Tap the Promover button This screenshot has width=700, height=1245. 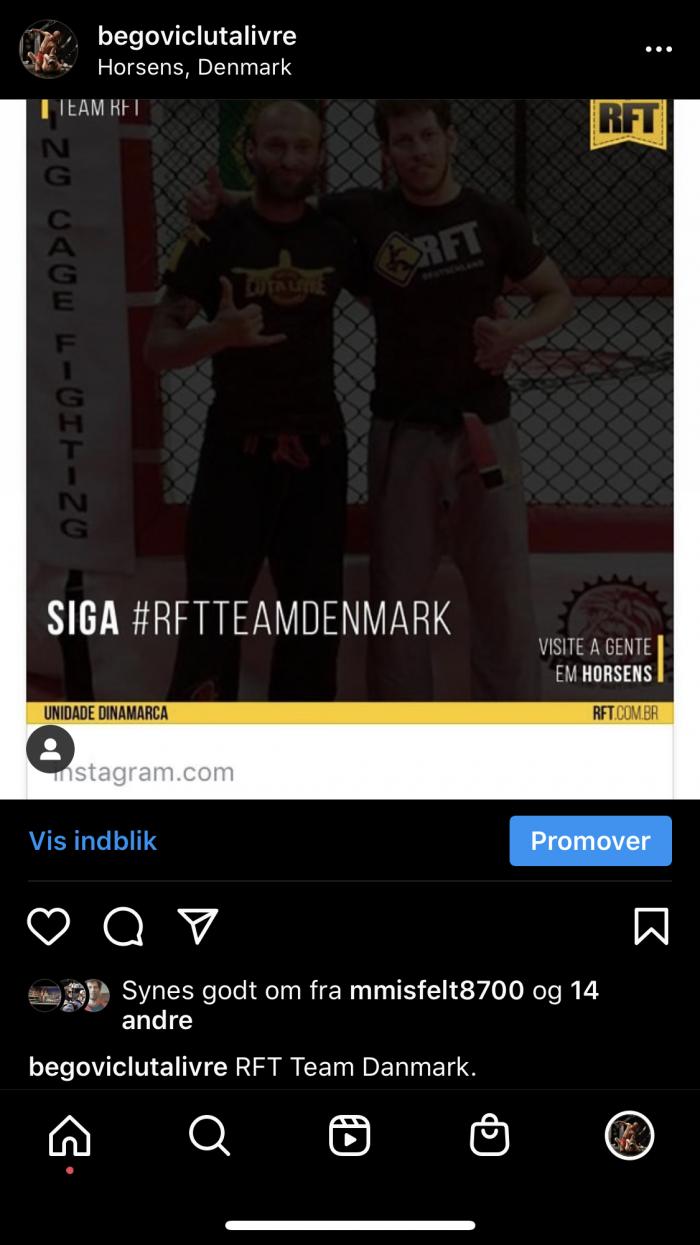point(590,841)
